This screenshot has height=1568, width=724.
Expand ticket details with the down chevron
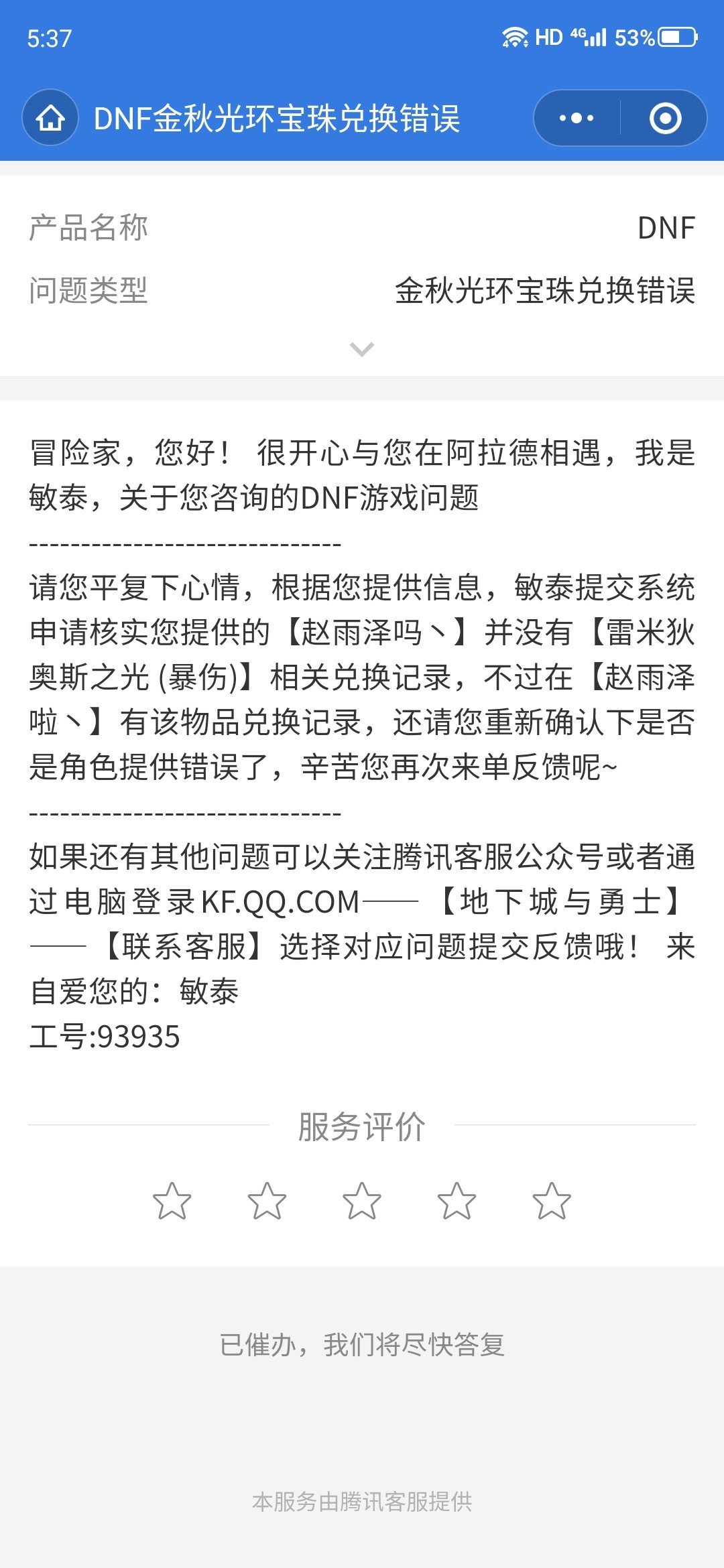point(362,349)
